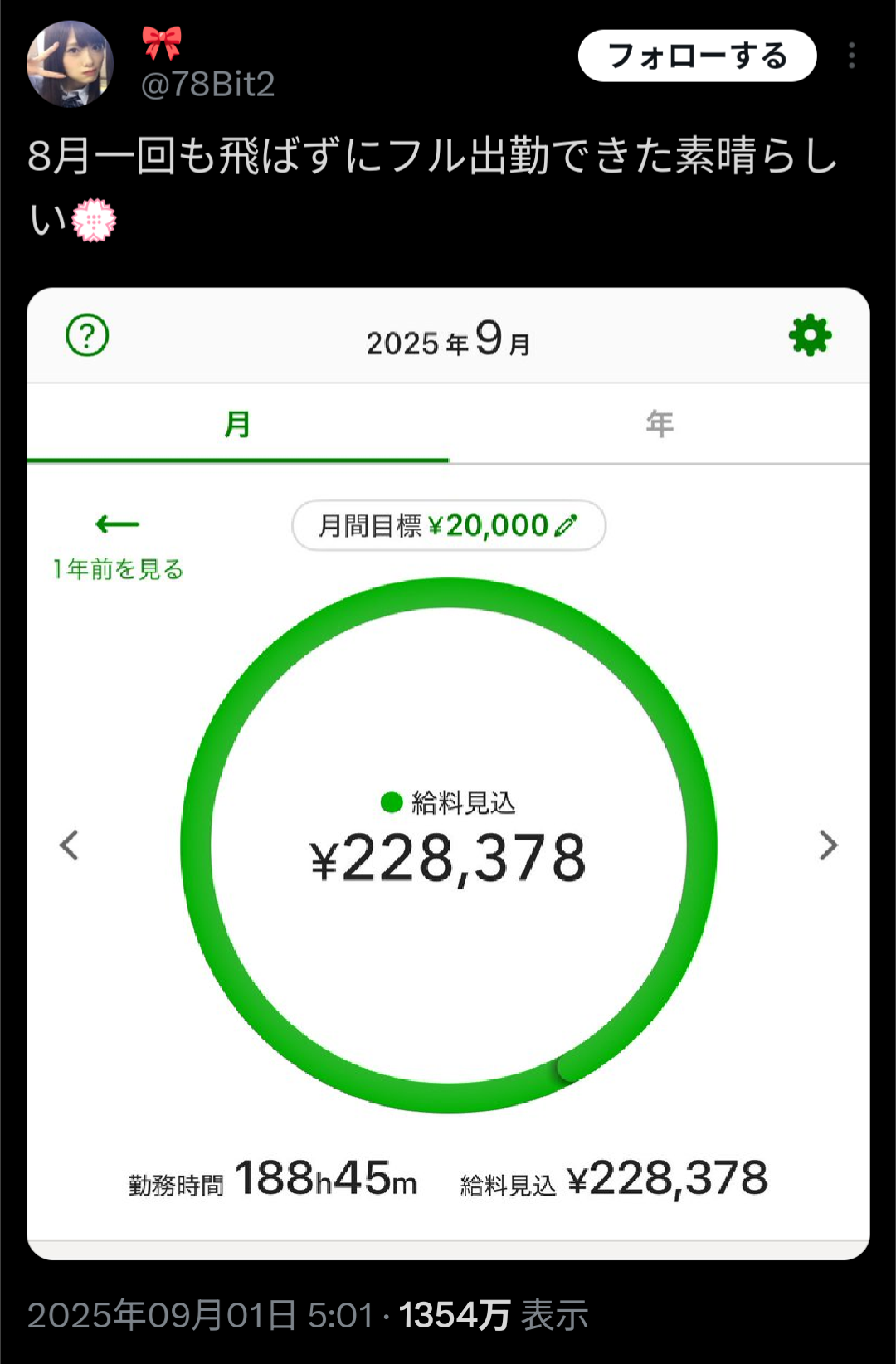Open the attached salary screenshot image
The width and height of the screenshot is (896, 1364).
pos(448,773)
